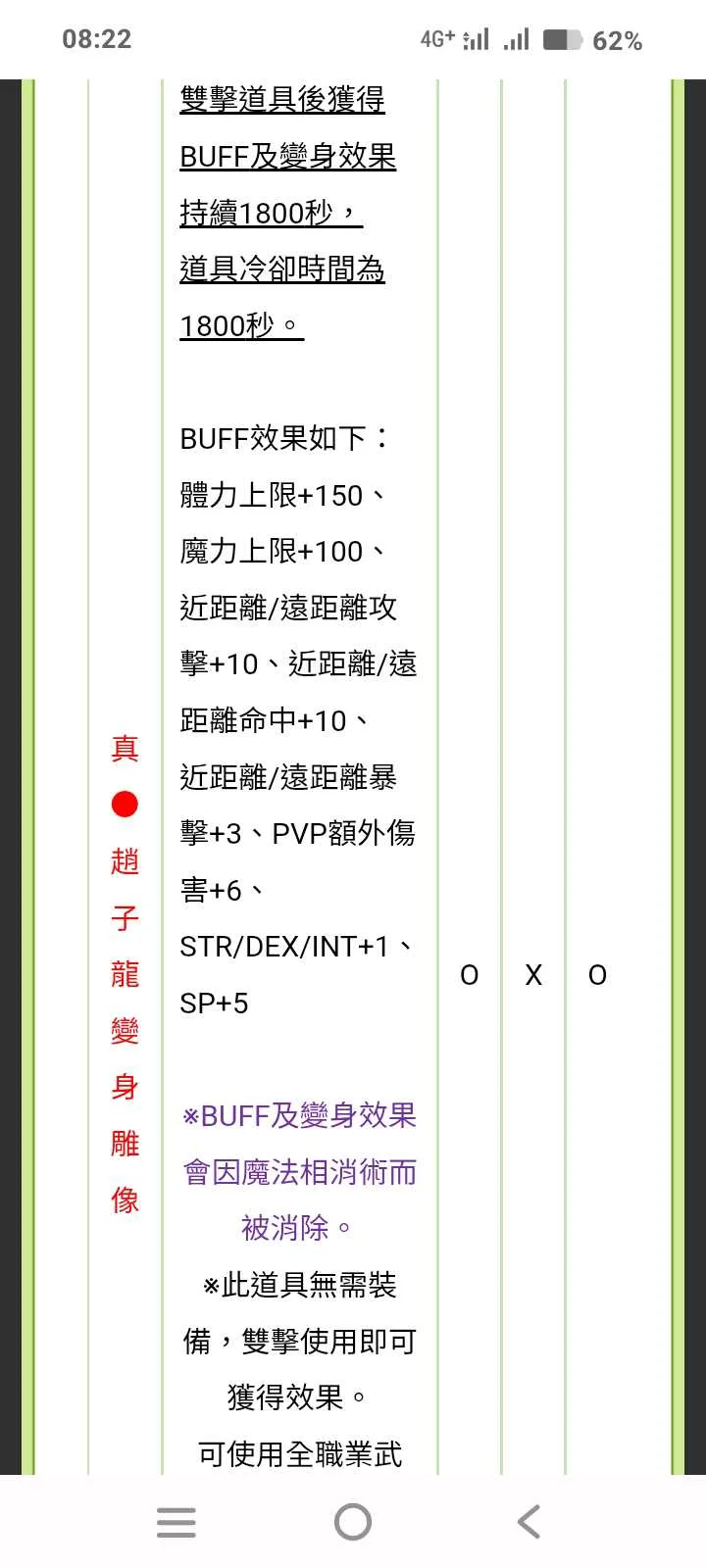
Task: Tap the back arrow navigation icon
Action: pyautogui.click(x=529, y=1522)
